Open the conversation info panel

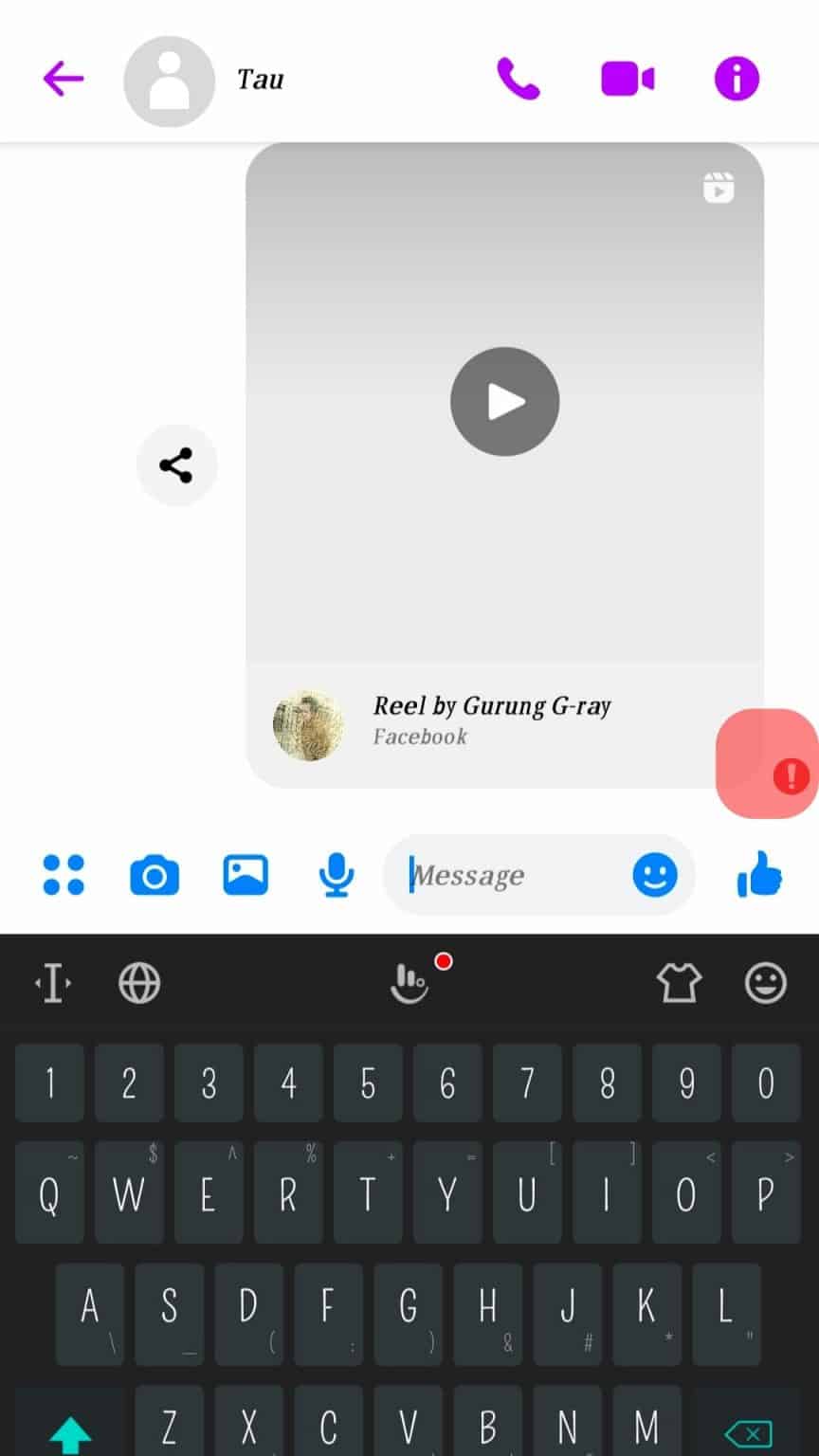[x=737, y=79]
